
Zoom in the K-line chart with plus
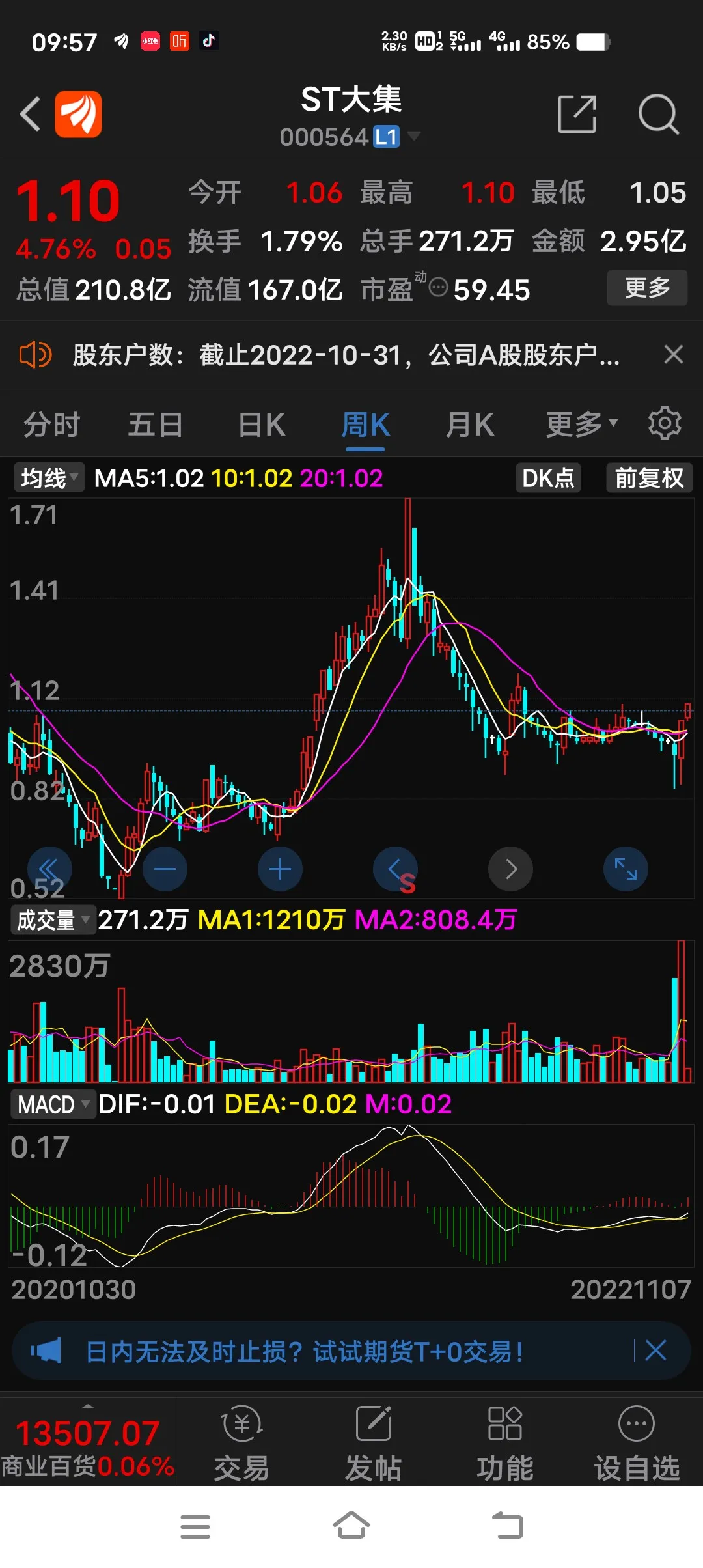point(280,869)
